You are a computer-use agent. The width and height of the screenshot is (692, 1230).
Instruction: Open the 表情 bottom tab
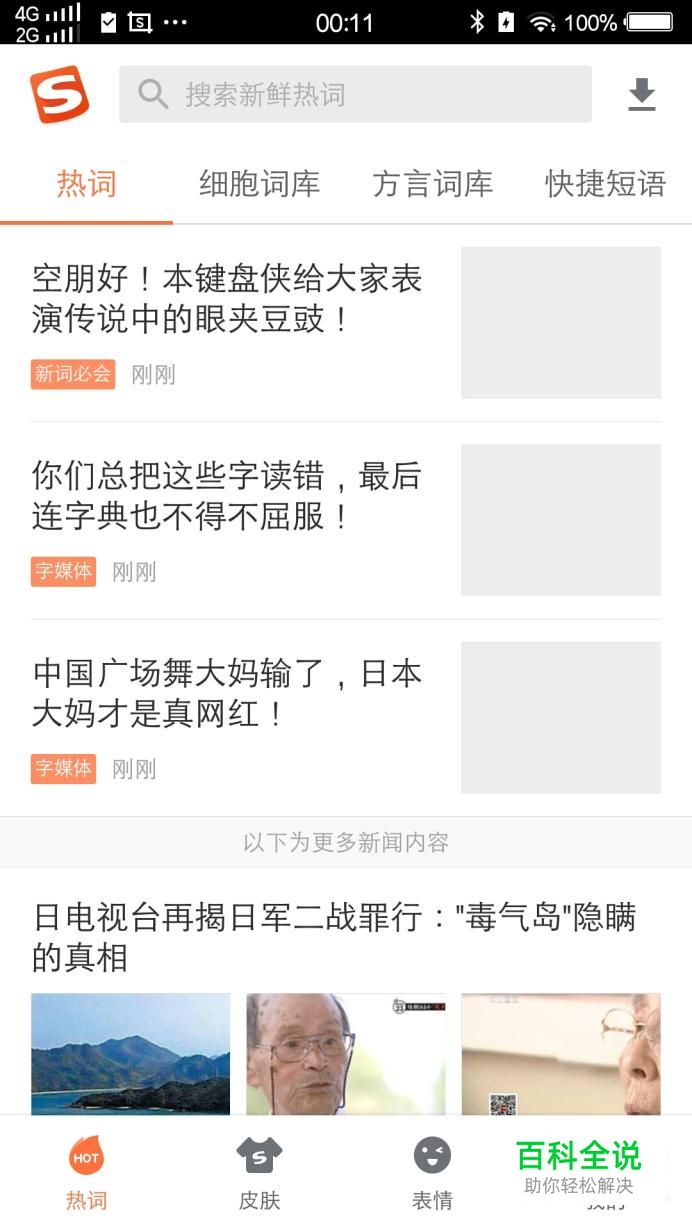coord(432,1172)
